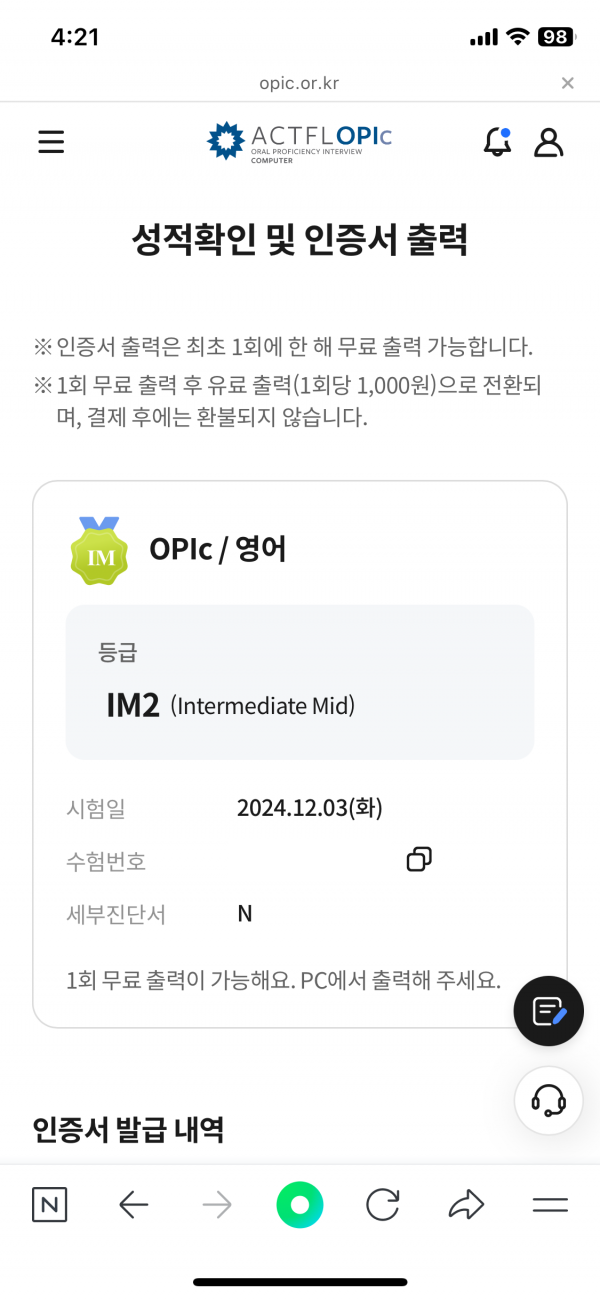600x1299 pixels.
Task: Go back to the previous page
Action: pyautogui.click(x=133, y=1205)
